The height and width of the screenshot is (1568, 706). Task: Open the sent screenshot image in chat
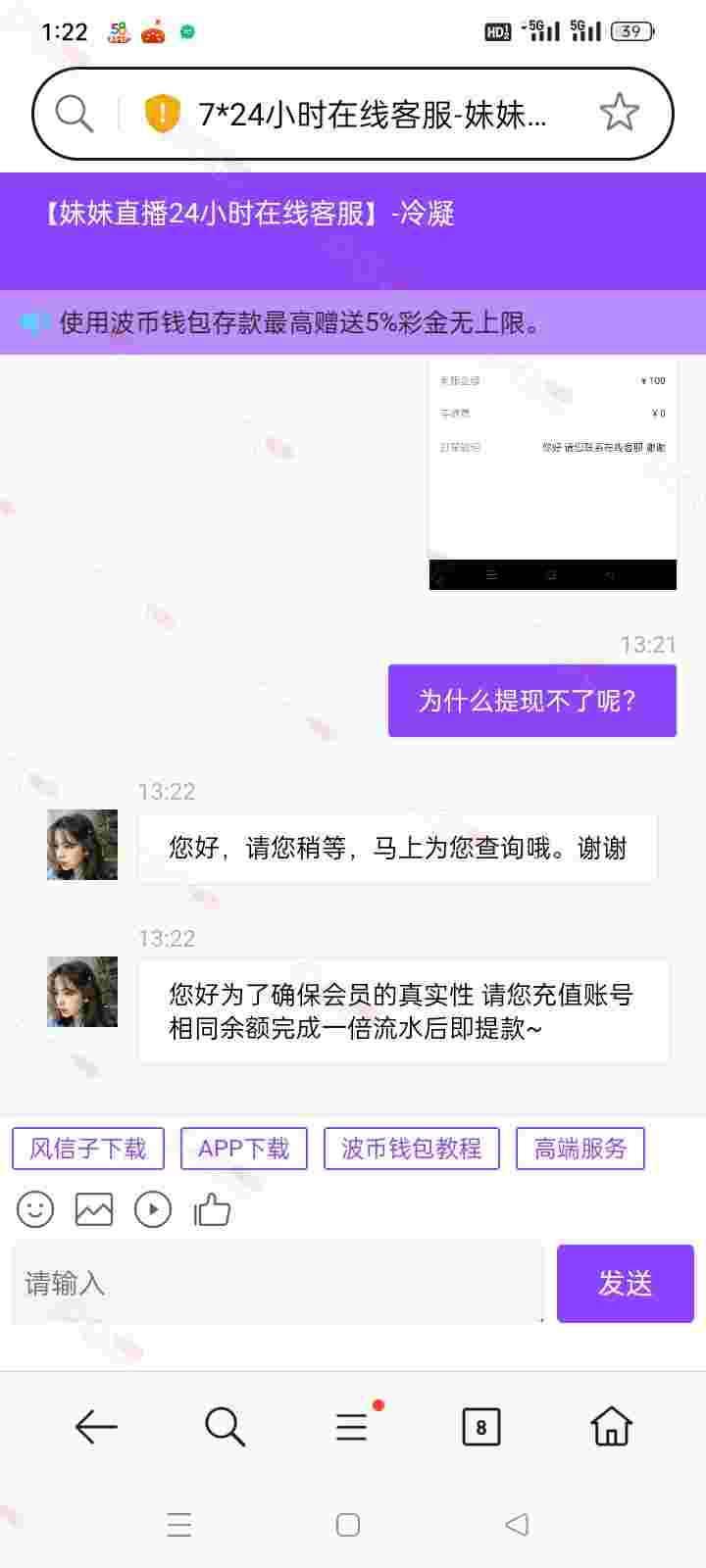(553, 474)
